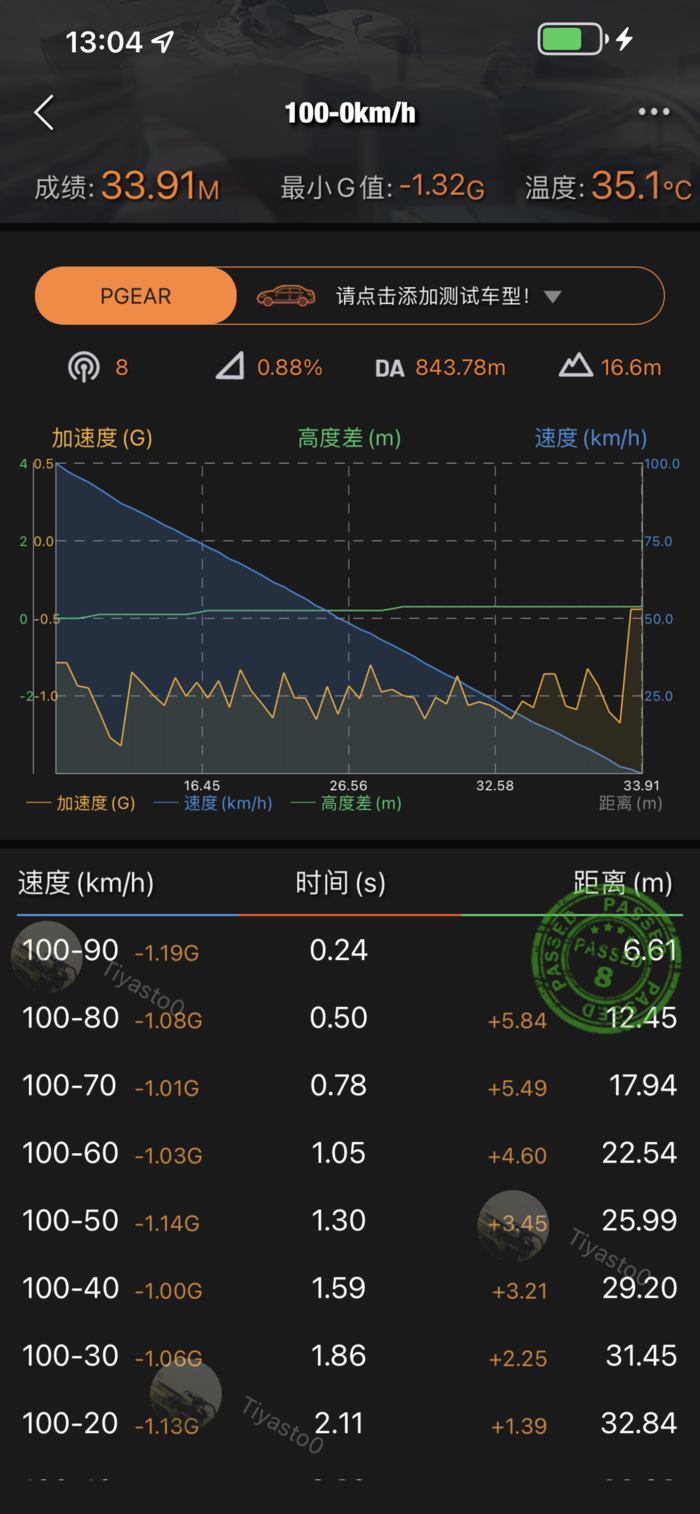Go back using the top-left arrow
Viewport: 700px width, 1514px height.
[44, 113]
